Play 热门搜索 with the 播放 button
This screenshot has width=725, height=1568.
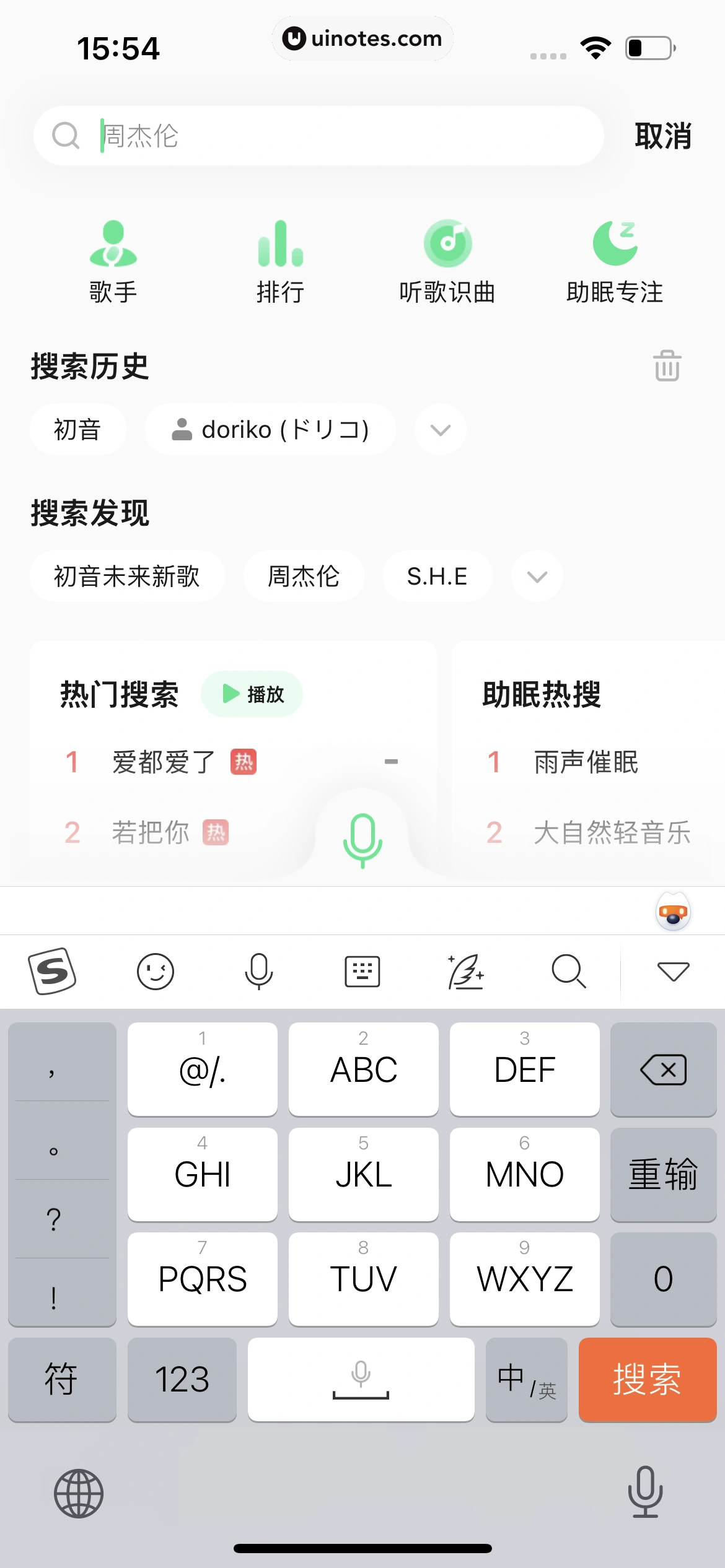(252, 694)
